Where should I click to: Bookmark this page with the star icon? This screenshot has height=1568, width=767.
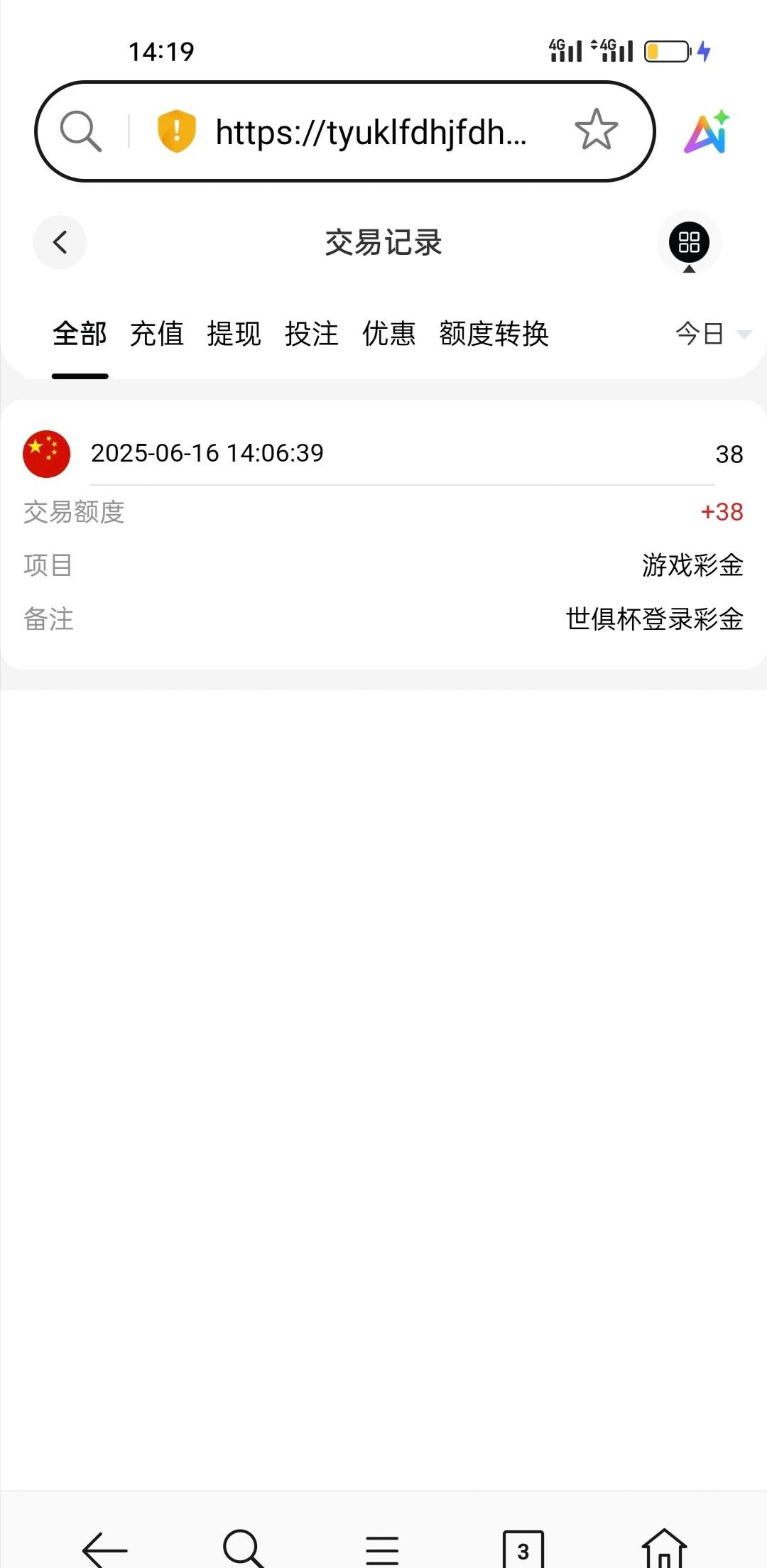(596, 131)
